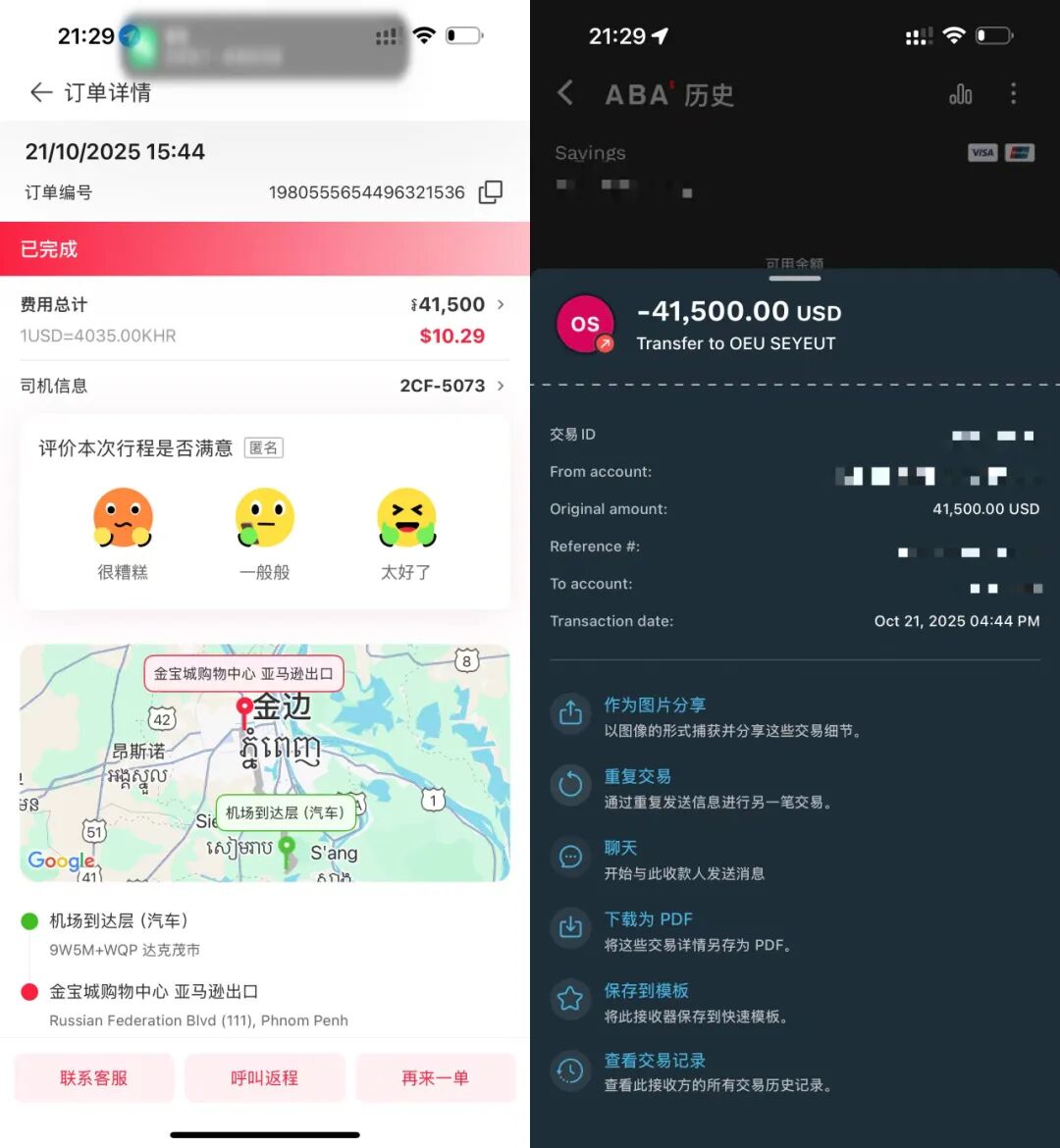Screen dimensions: 1060x1148
Task: Copy the order number
Action: pyautogui.click(x=491, y=192)
